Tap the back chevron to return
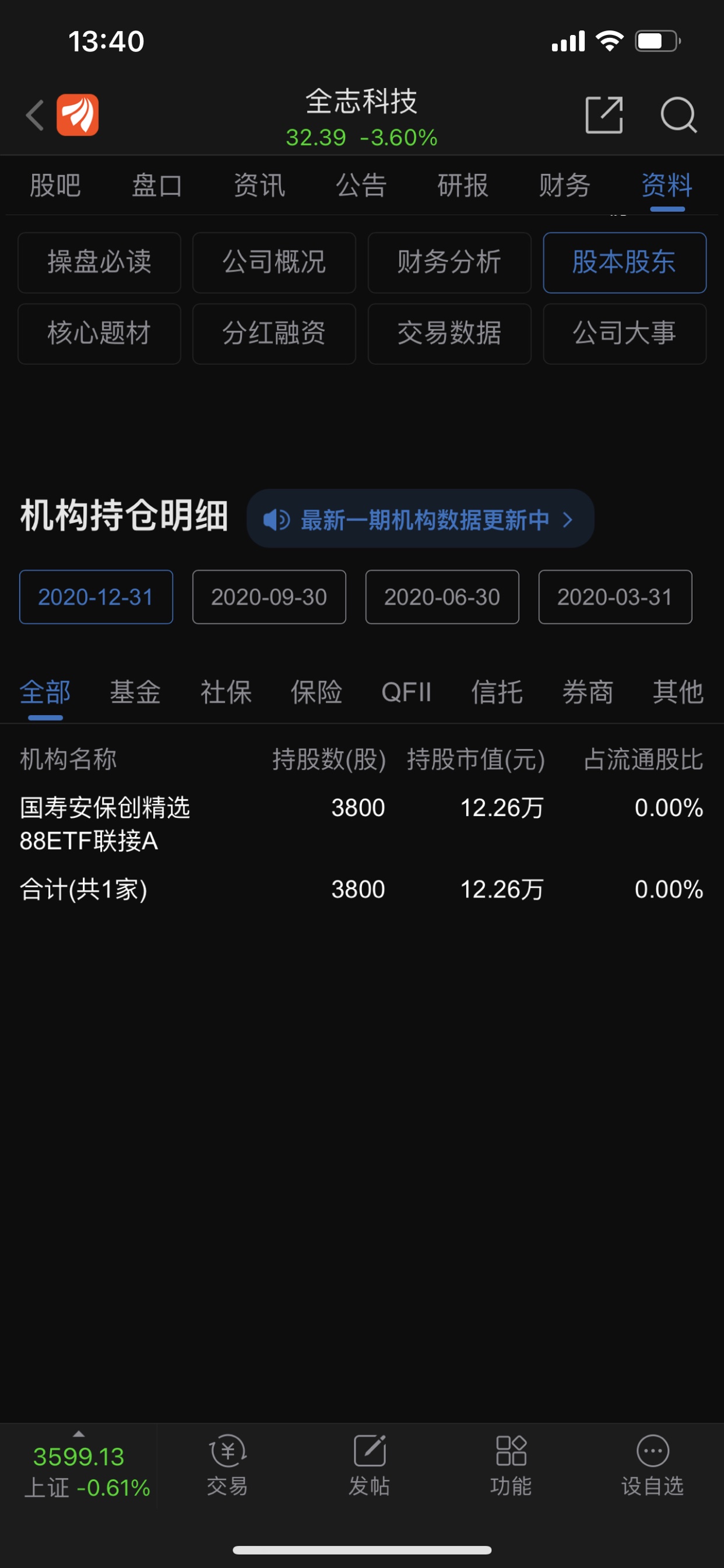724x1568 pixels. (33, 114)
